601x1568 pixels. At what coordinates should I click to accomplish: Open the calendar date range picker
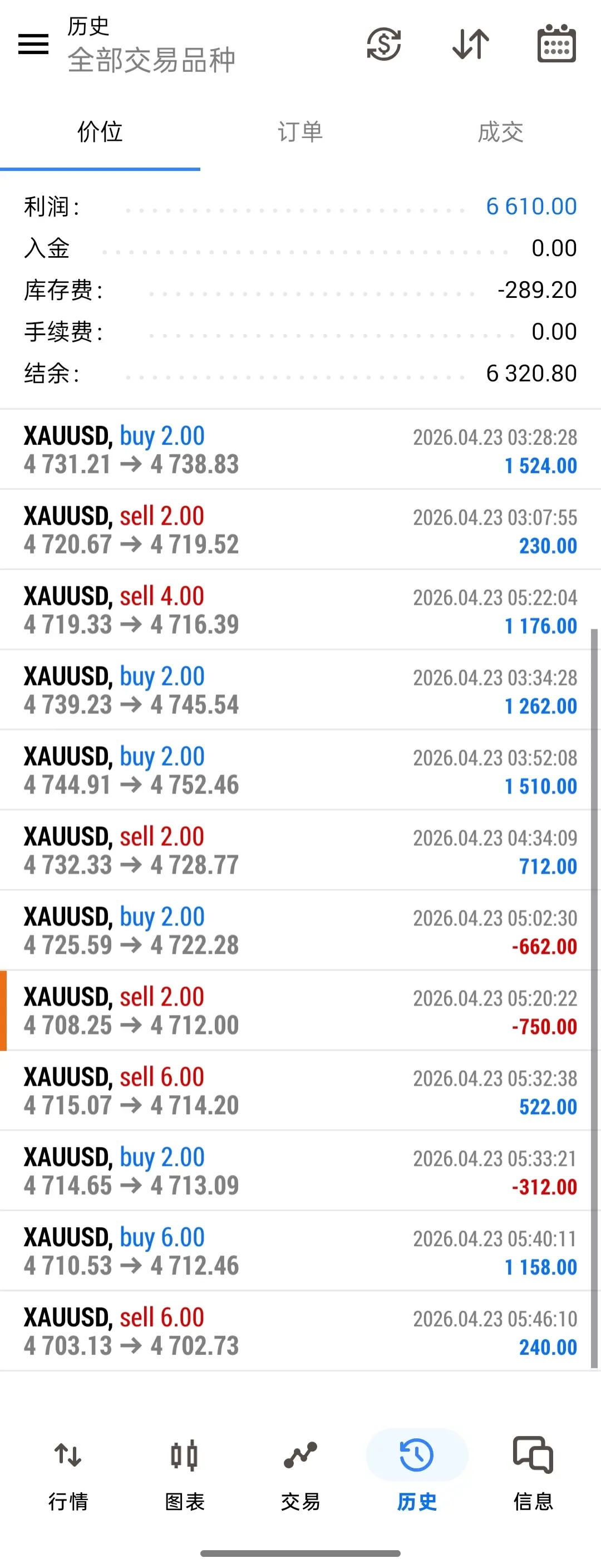(x=556, y=44)
